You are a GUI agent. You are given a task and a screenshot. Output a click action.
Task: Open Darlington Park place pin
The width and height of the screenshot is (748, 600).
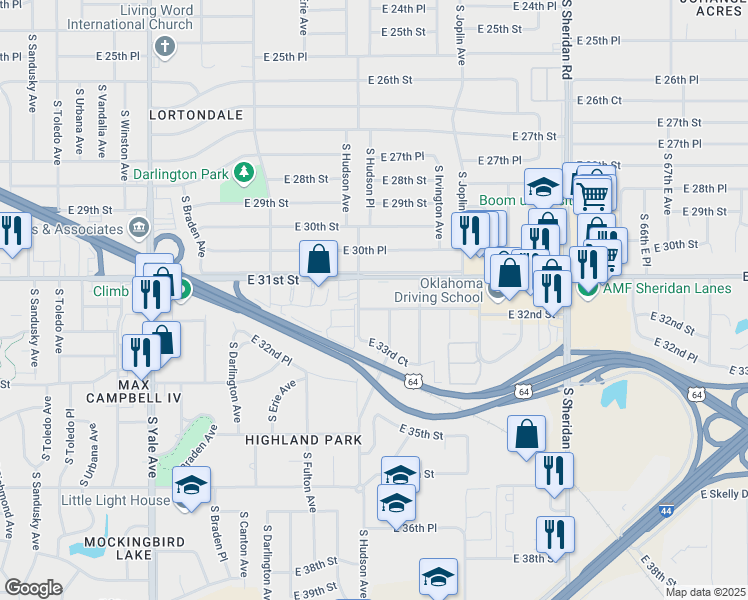point(243,173)
